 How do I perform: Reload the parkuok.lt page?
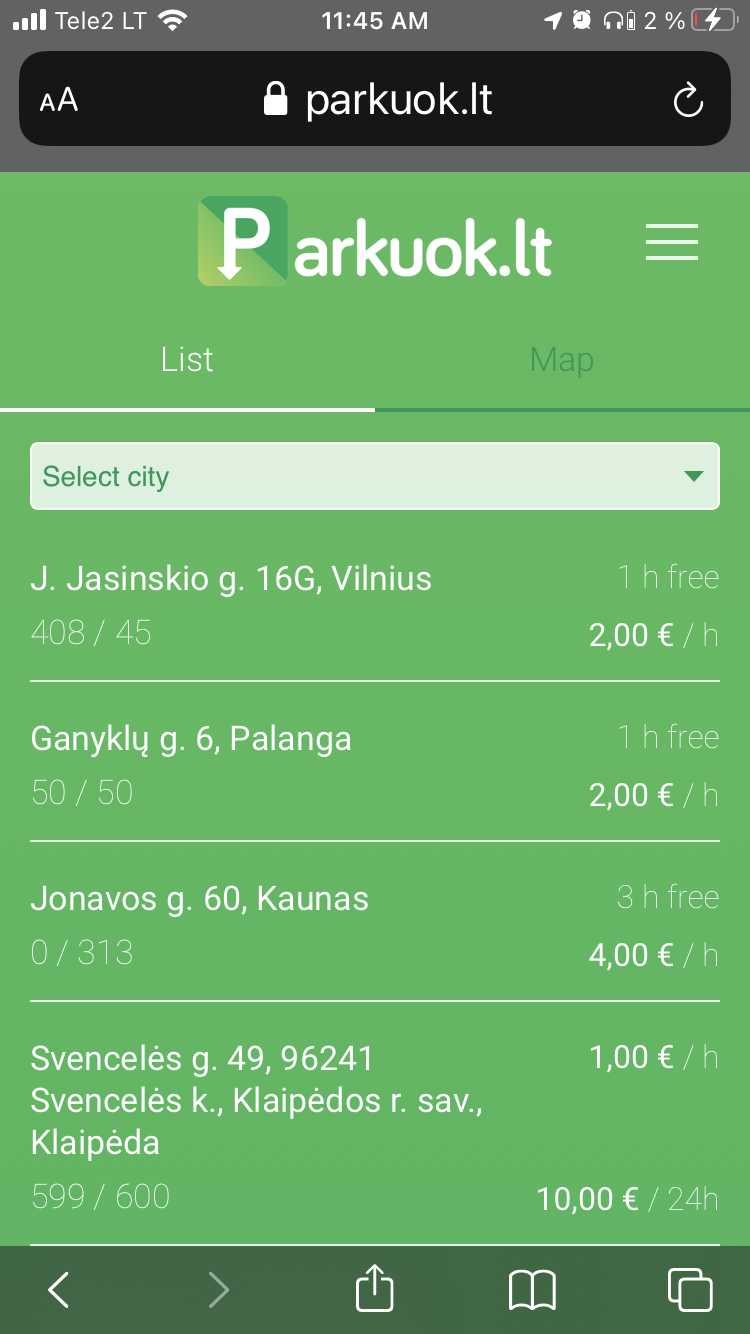click(688, 100)
